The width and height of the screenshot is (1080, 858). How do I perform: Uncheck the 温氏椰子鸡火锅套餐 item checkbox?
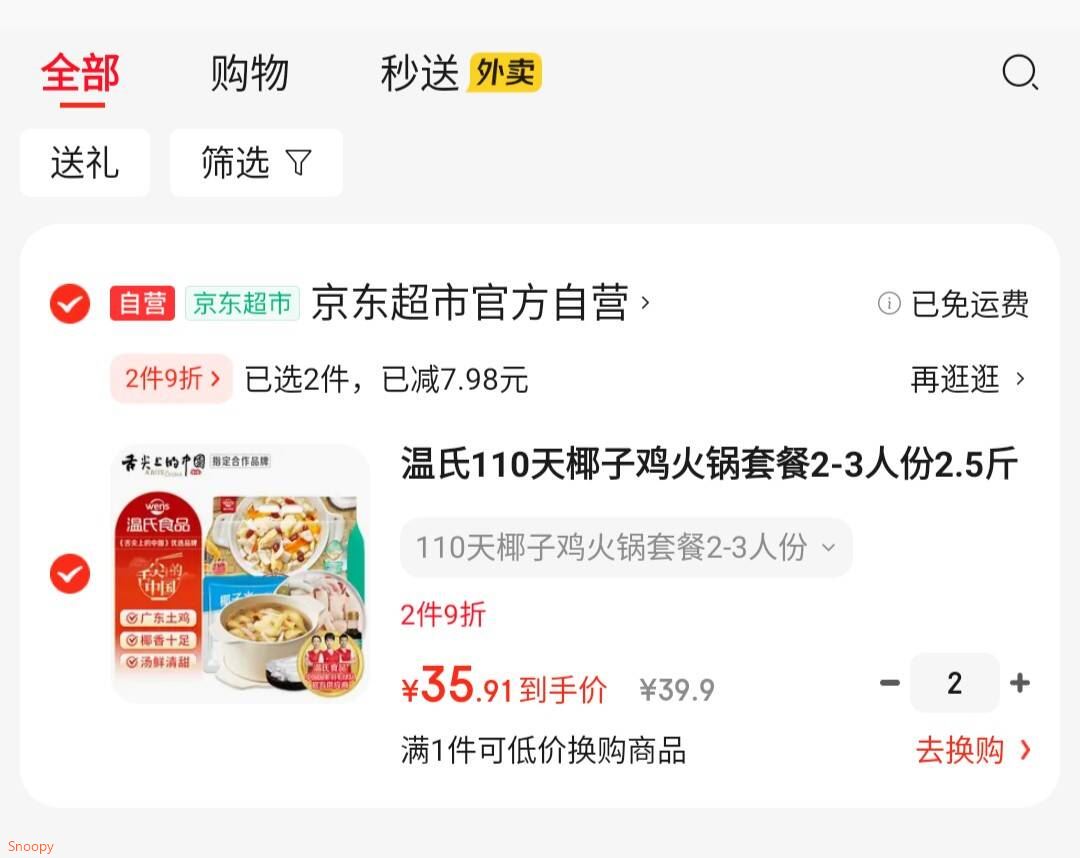click(x=70, y=573)
